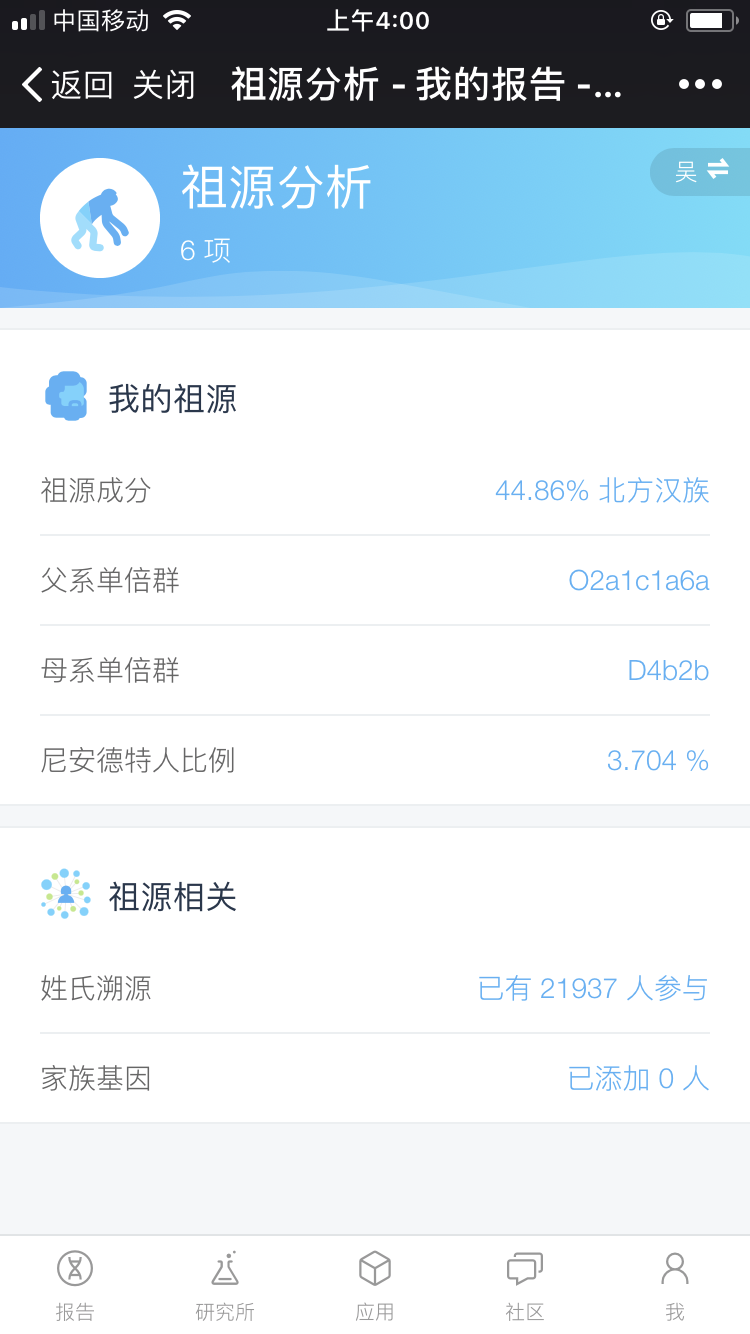View the 母系单倍群 details
The height and width of the screenshot is (1334, 750).
tap(375, 670)
